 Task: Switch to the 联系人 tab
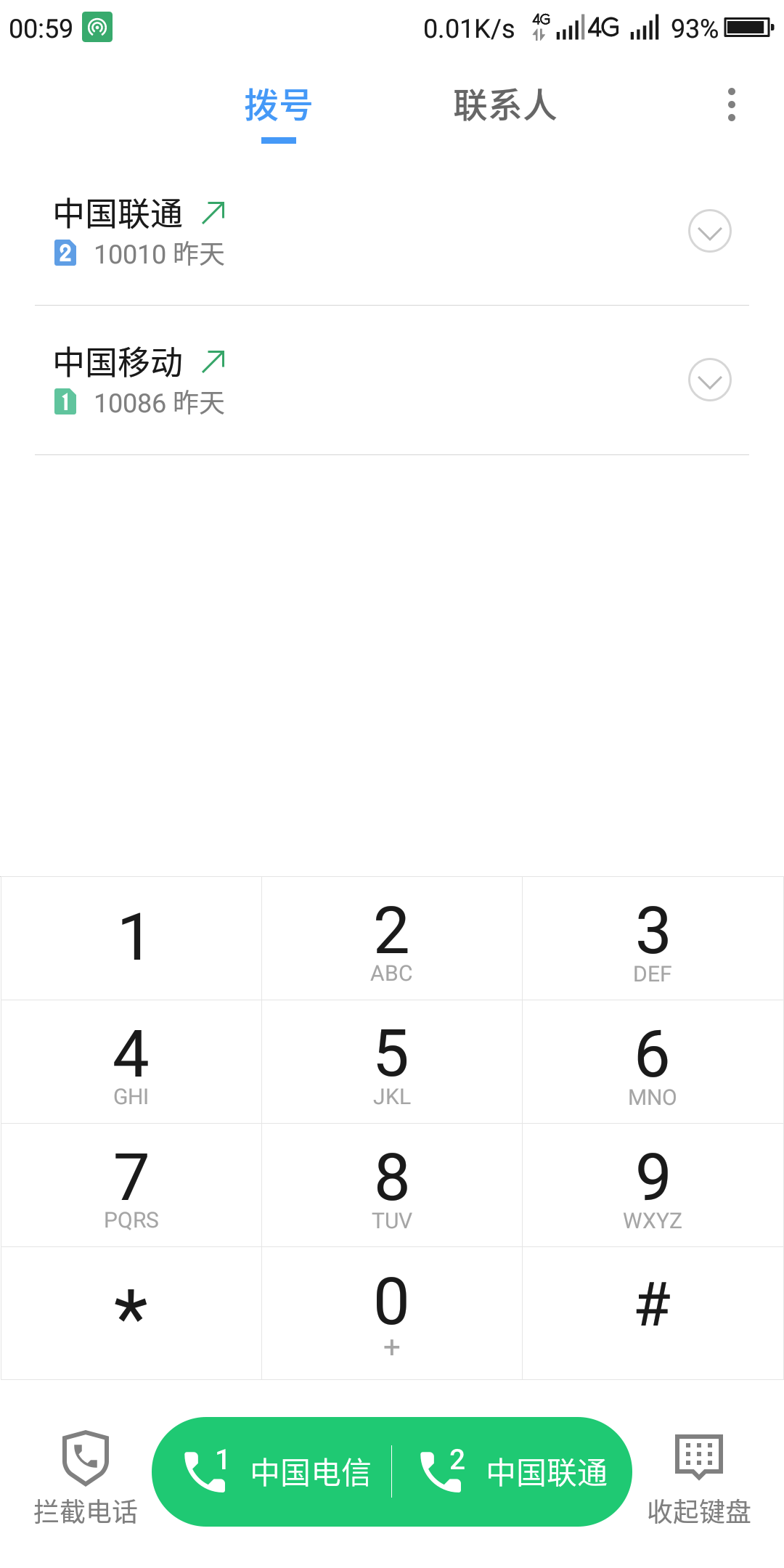505,106
